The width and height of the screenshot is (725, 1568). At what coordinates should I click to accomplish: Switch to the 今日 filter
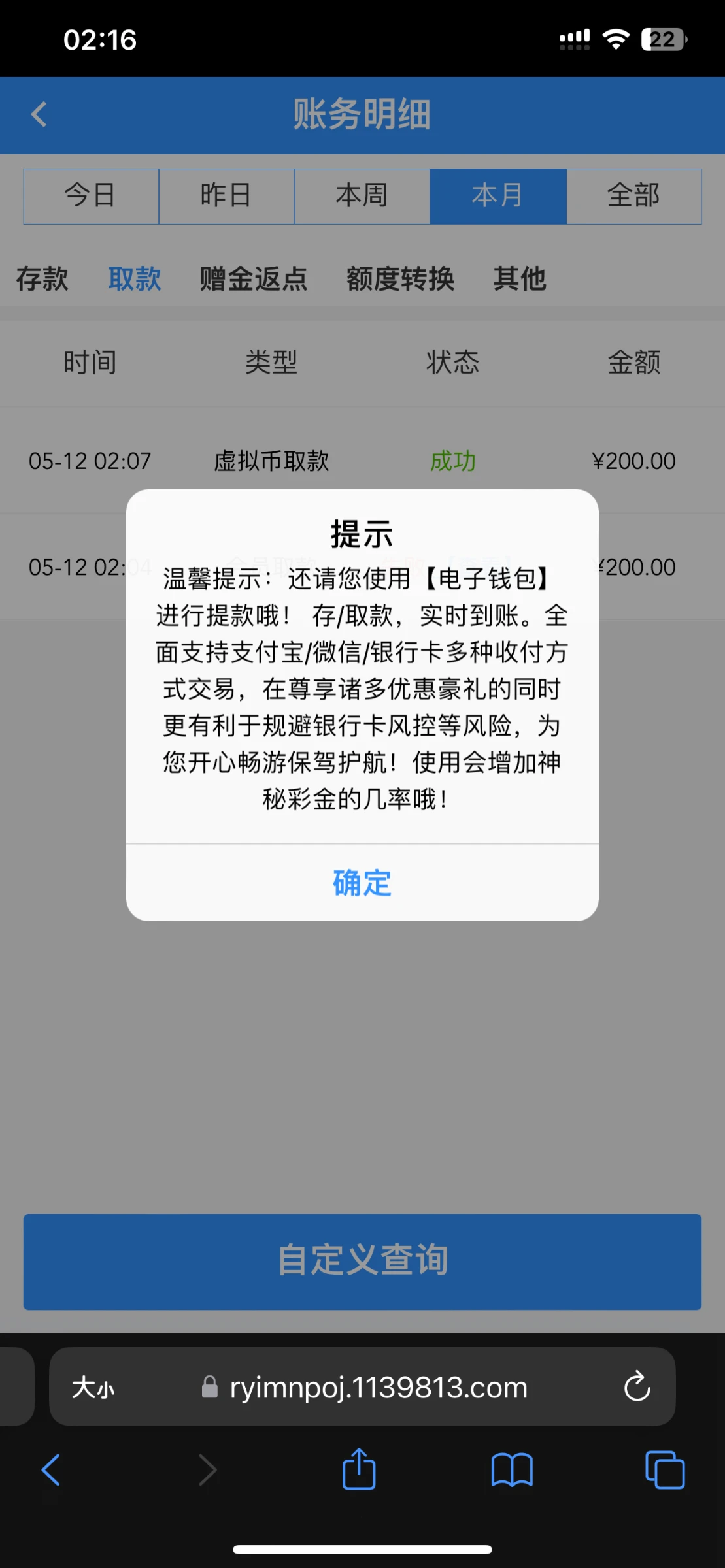(91, 196)
